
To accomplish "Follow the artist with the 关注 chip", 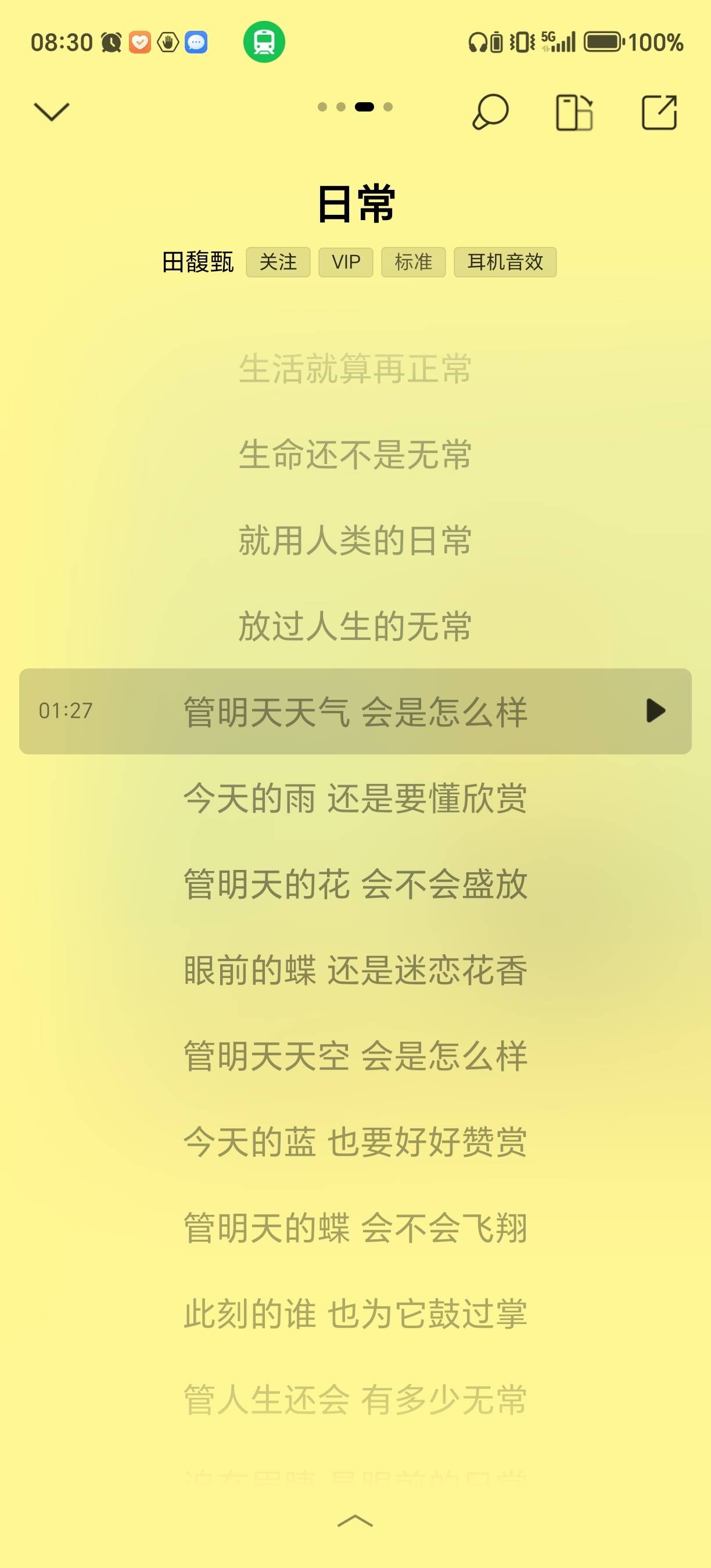I will 278,262.
